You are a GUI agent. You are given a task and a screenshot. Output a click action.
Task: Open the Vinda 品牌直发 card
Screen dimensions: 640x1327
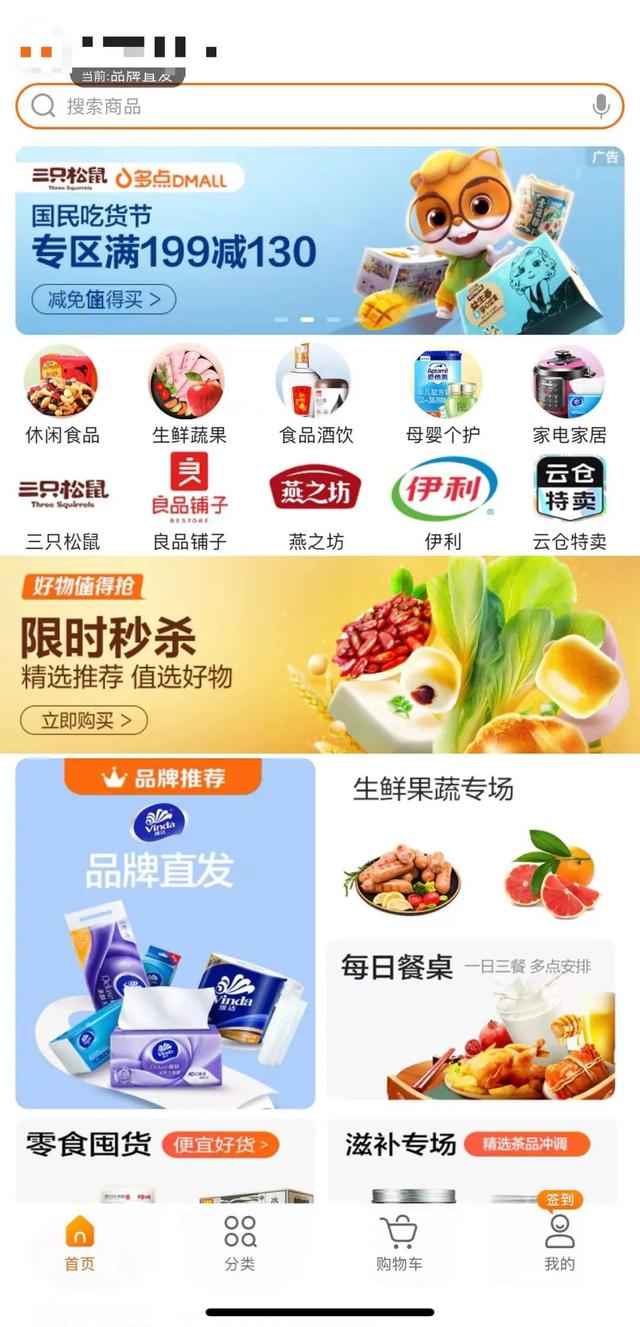(165, 933)
